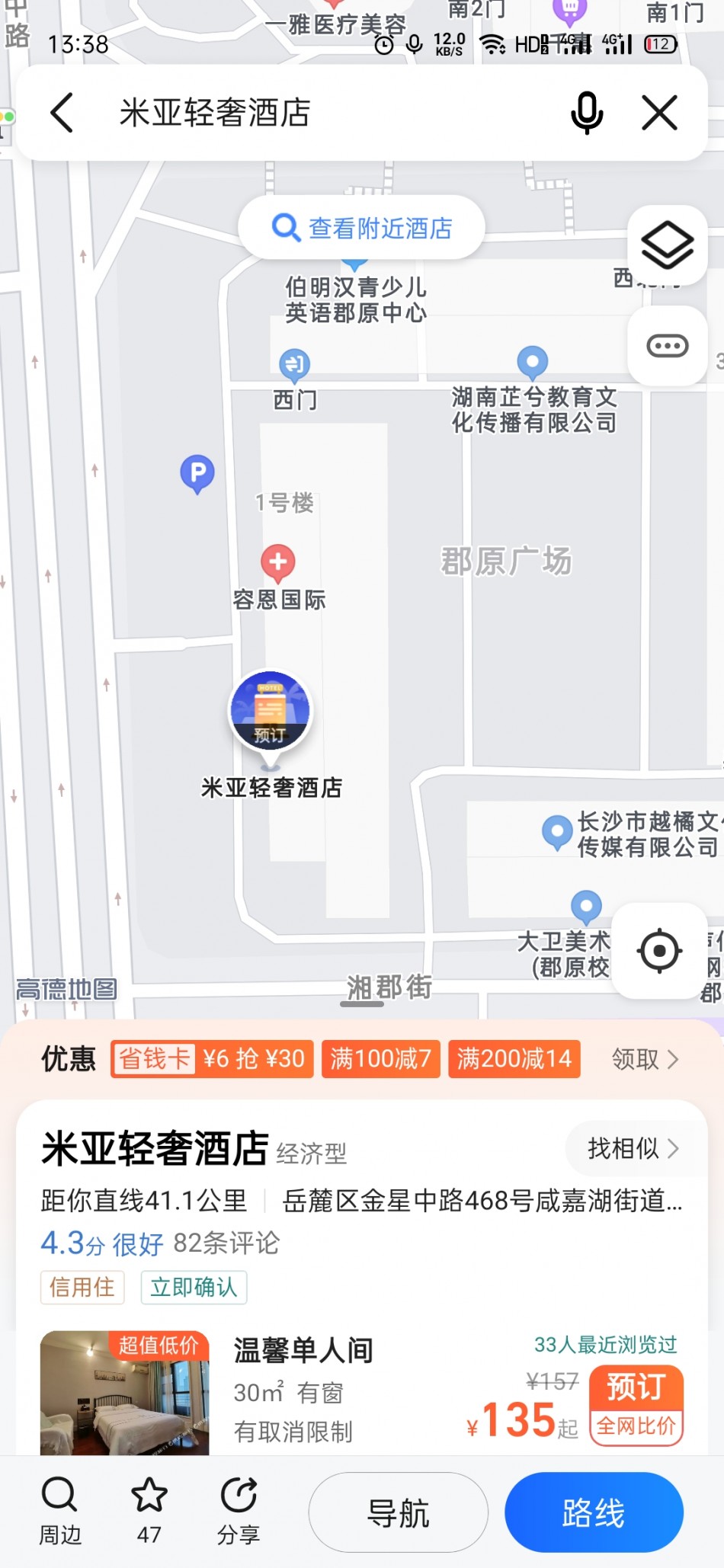View the route with 路线
The width and height of the screenshot is (724, 1568).
pyautogui.click(x=594, y=1512)
